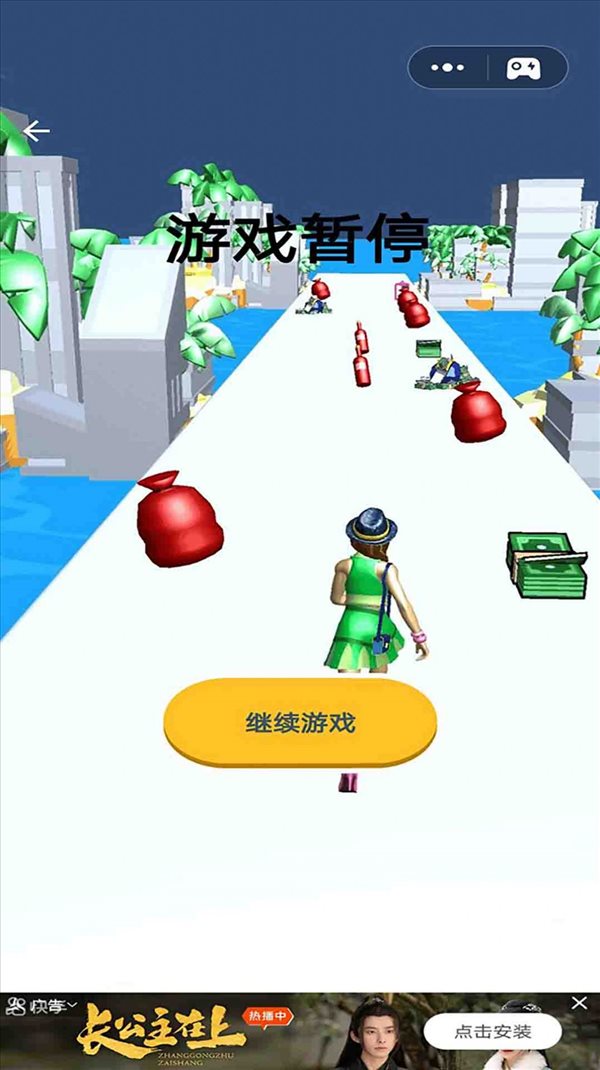Tap 继续游戏 to resume the game
This screenshot has height=1070, width=600.
[x=300, y=722]
